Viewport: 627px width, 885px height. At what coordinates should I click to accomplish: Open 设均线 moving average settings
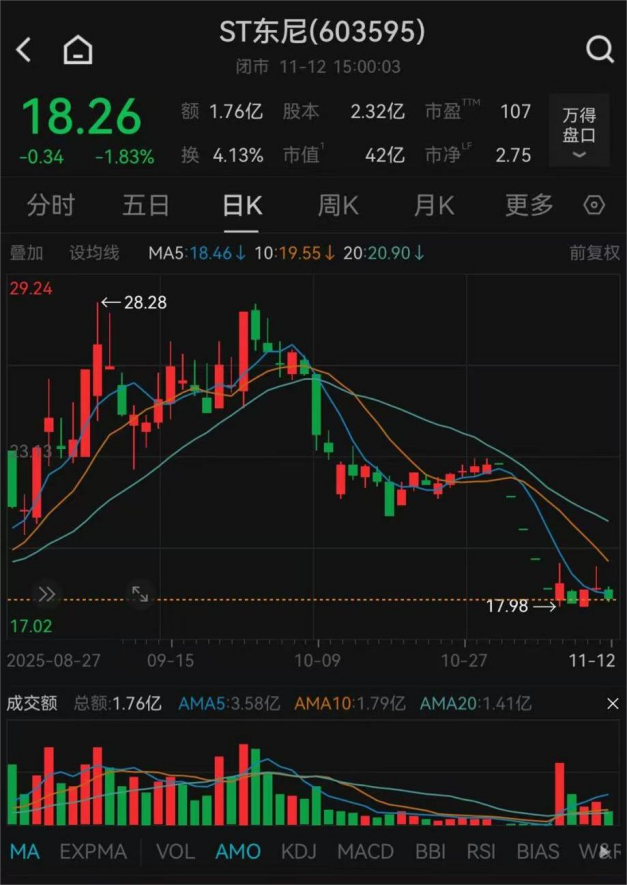(x=94, y=253)
